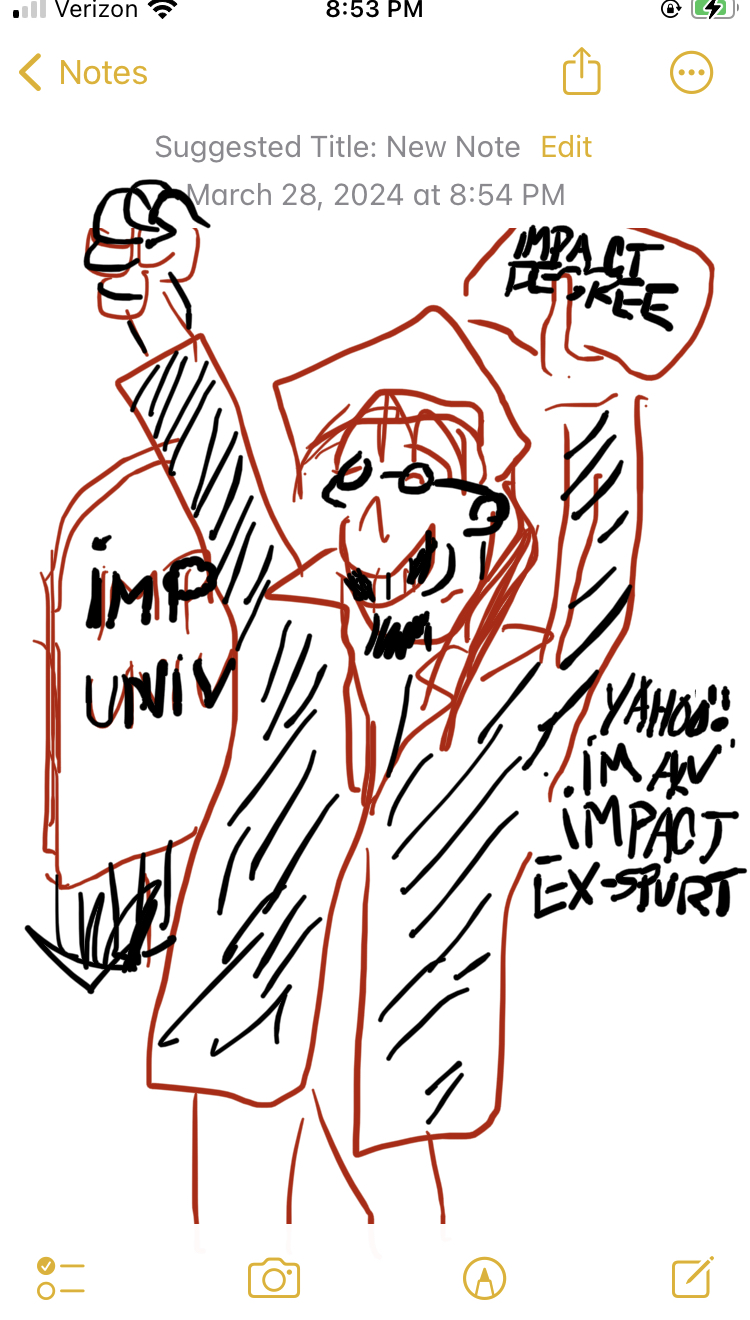
Task: Compose a new note
Action: 692,1277
